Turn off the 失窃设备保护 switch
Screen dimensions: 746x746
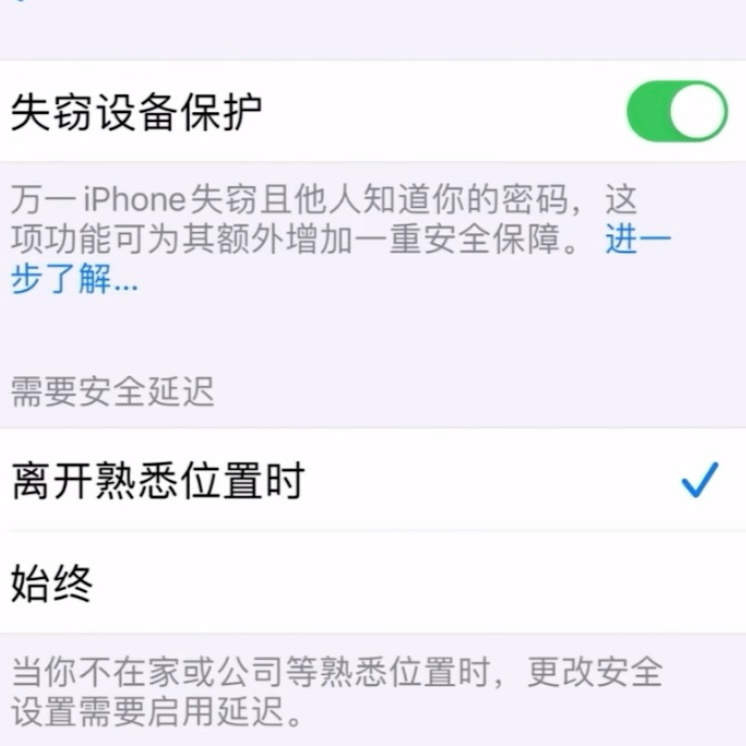coord(677,111)
